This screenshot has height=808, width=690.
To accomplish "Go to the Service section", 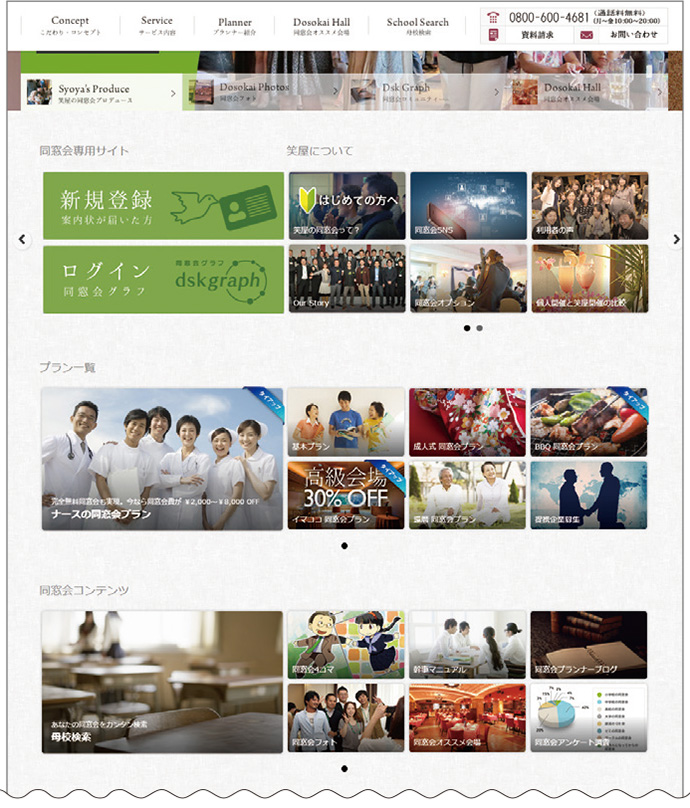I will (157, 26).
